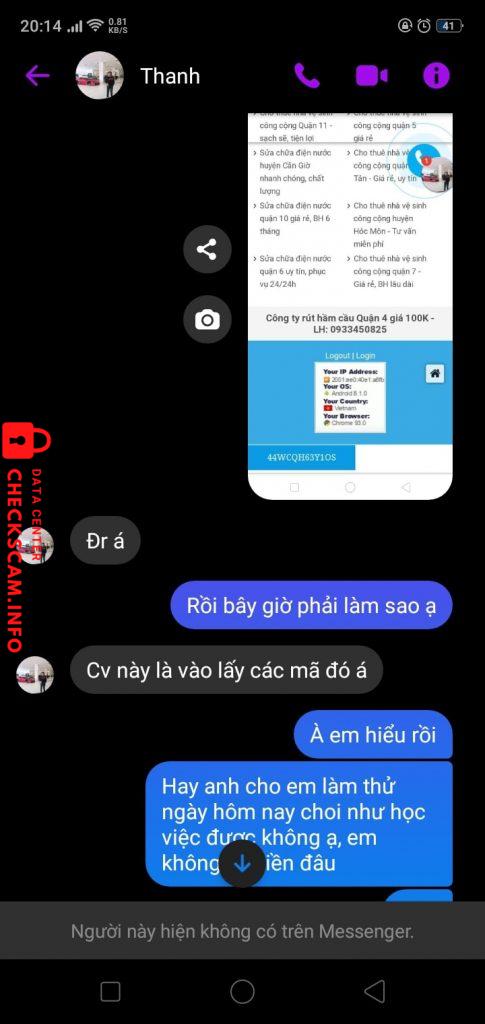Go back from Thanh's chat
This screenshot has height=1024, width=485.
tap(37, 76)
